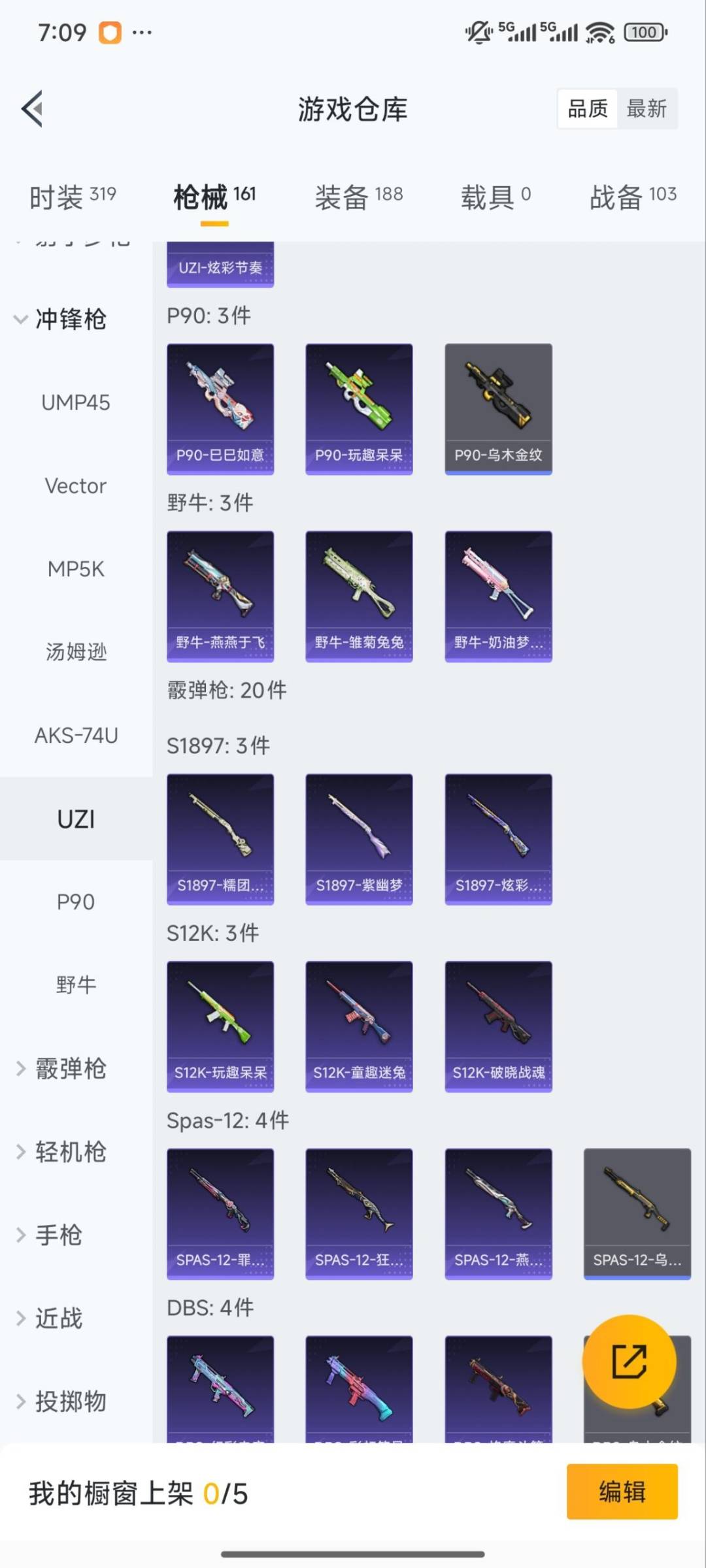Open the S12K-童趣迷兔 thumbnail
The image size is (706, 1568).
click(x=359, y=1026)
